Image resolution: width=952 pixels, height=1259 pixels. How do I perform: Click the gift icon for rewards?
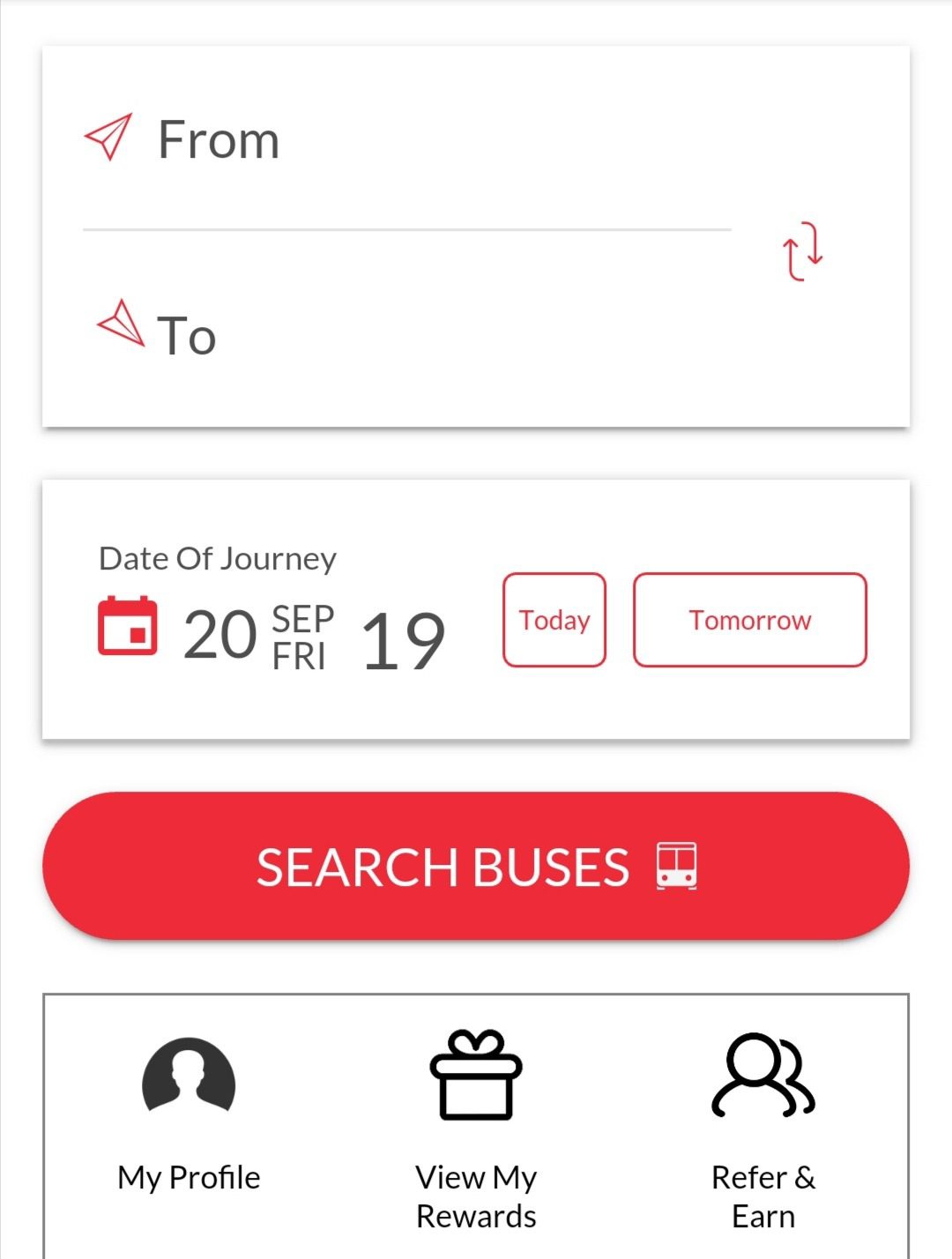[x=475, y=1077]
